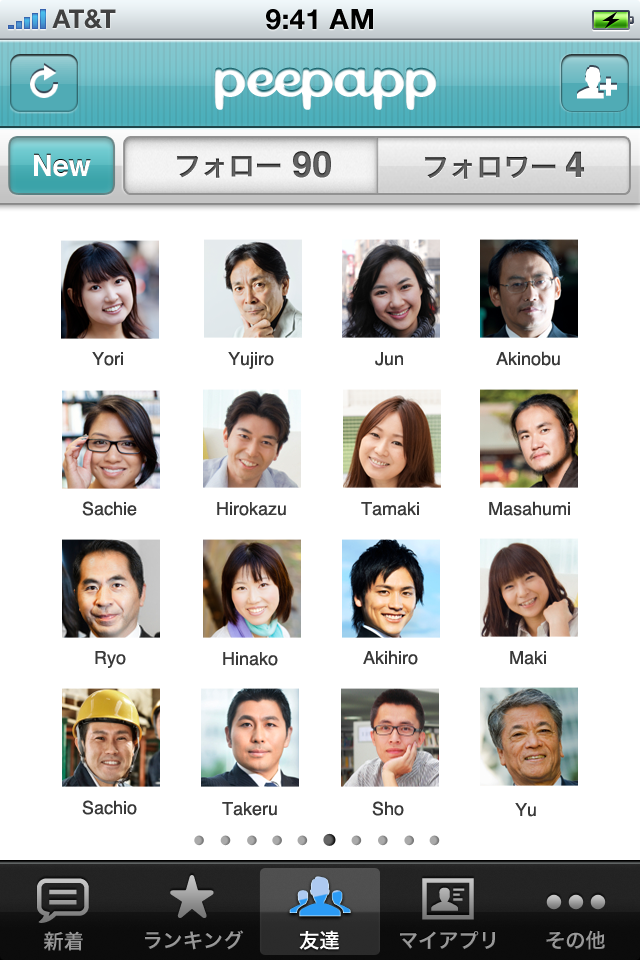This screenshot has width=640, height=960.
Task: Open Yujiro's profile
Action: point(252,289)
